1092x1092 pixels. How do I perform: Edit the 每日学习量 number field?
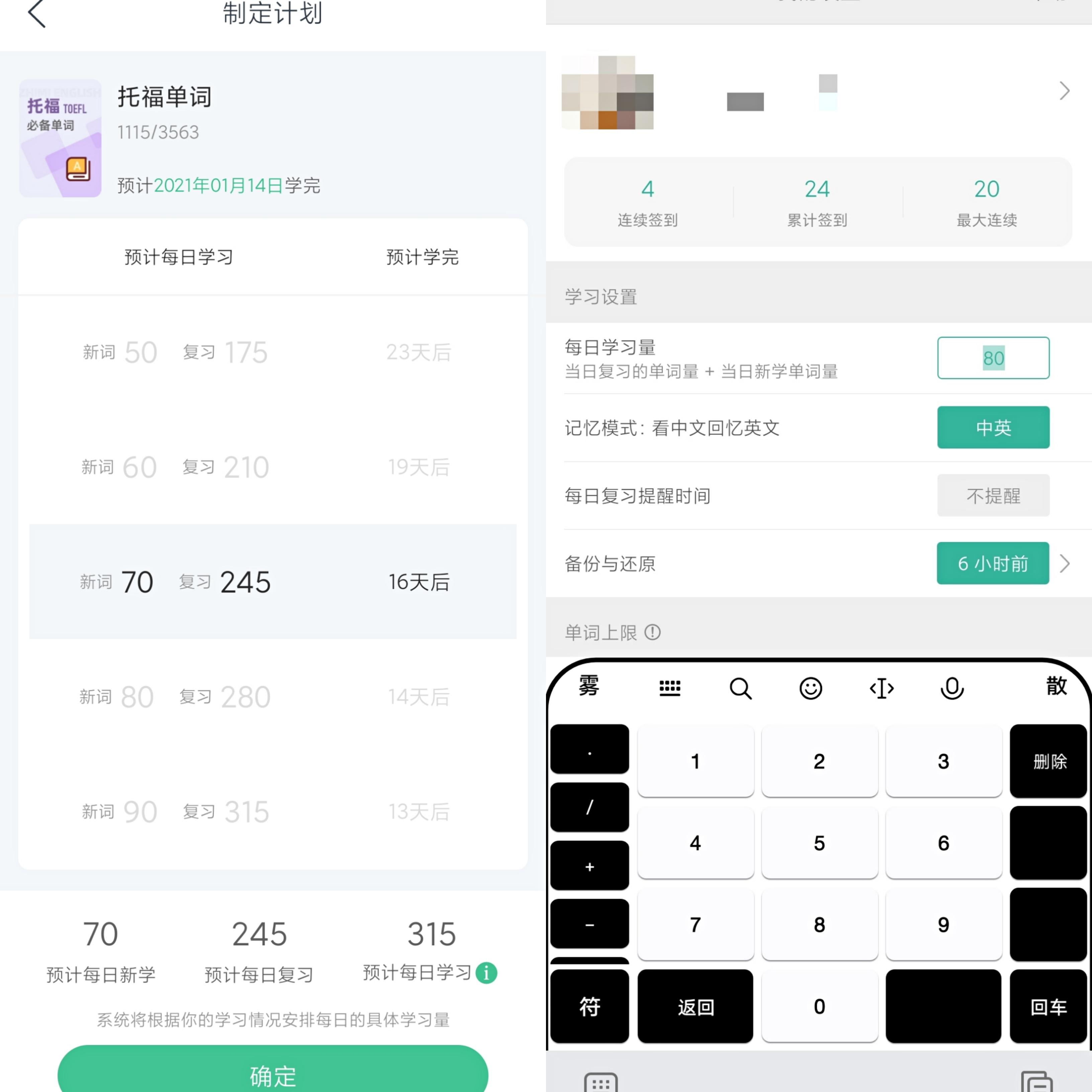(x=993, y=358)
